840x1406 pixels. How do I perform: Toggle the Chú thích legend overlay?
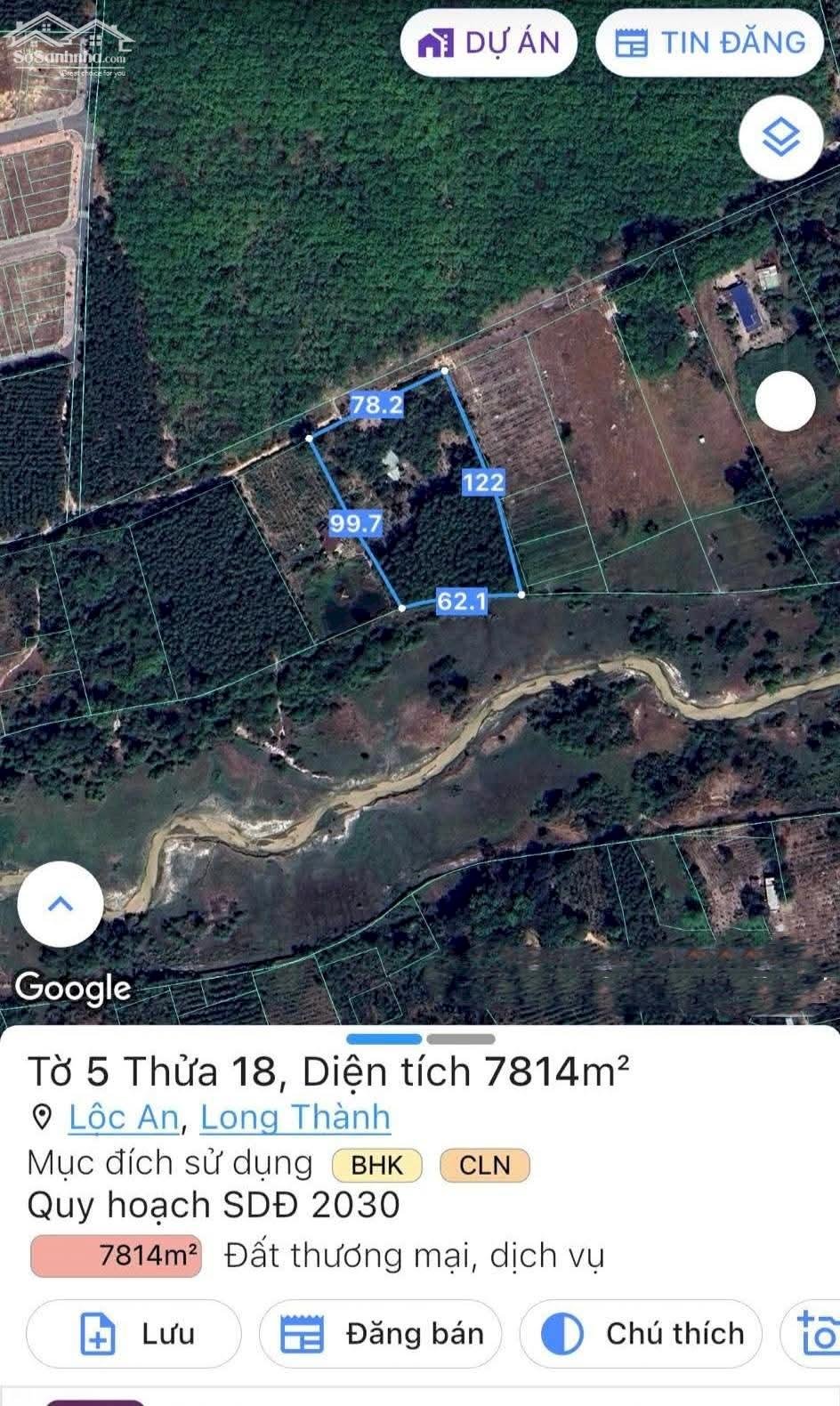tap(642, 1333)
